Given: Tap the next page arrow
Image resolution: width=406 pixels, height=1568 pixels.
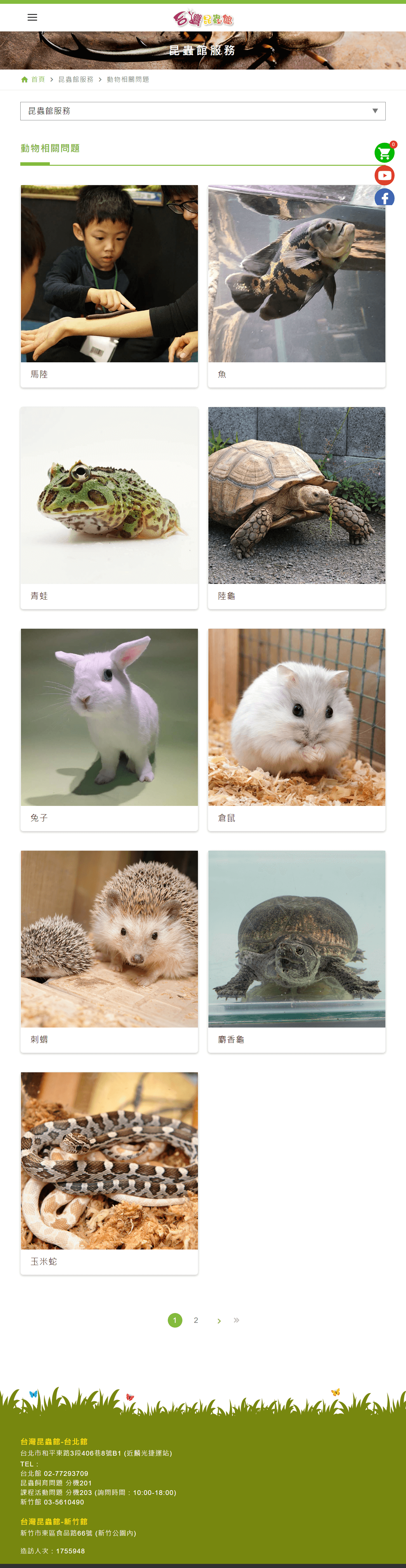Looking at the screenshot, I should 219,1320.
